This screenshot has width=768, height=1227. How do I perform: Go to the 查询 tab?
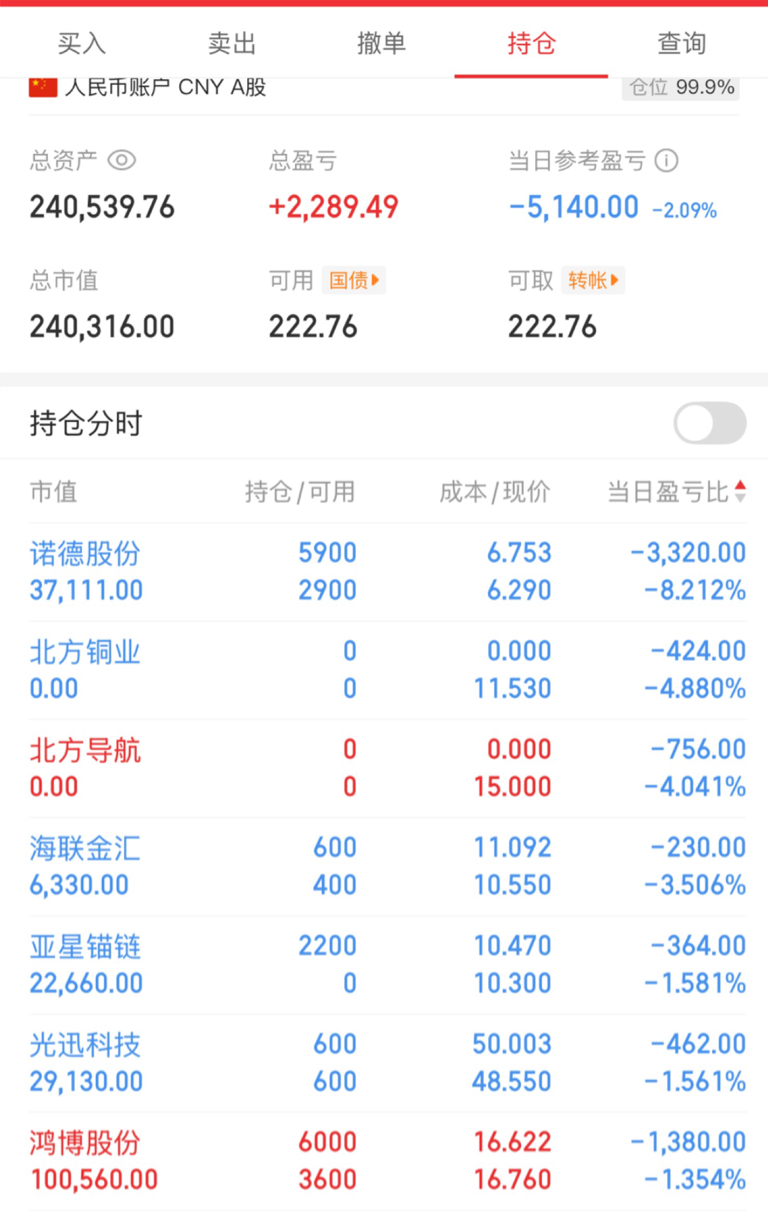[x=681, y=43]
